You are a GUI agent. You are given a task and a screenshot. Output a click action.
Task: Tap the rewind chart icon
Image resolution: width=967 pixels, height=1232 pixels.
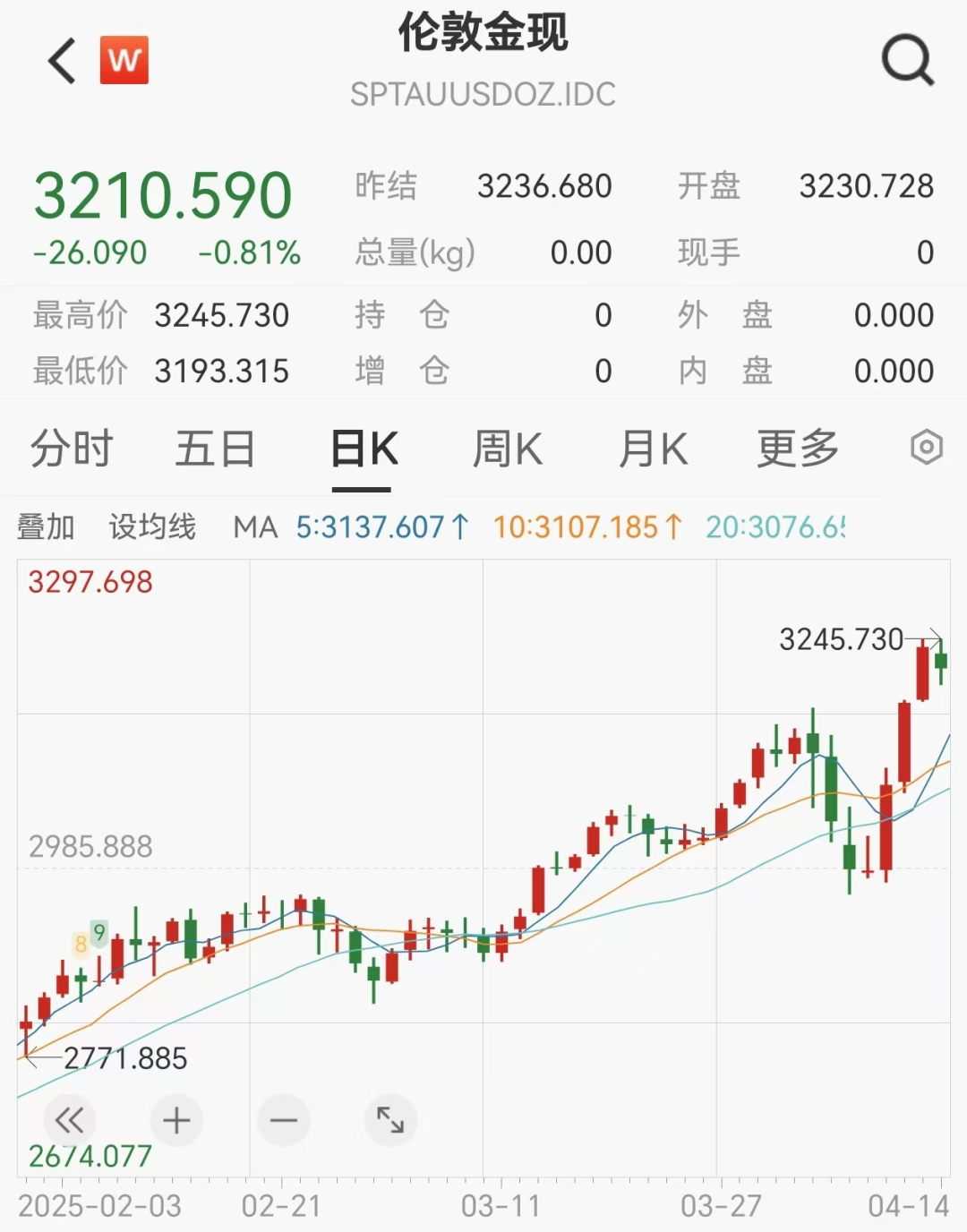point(70,1119)
